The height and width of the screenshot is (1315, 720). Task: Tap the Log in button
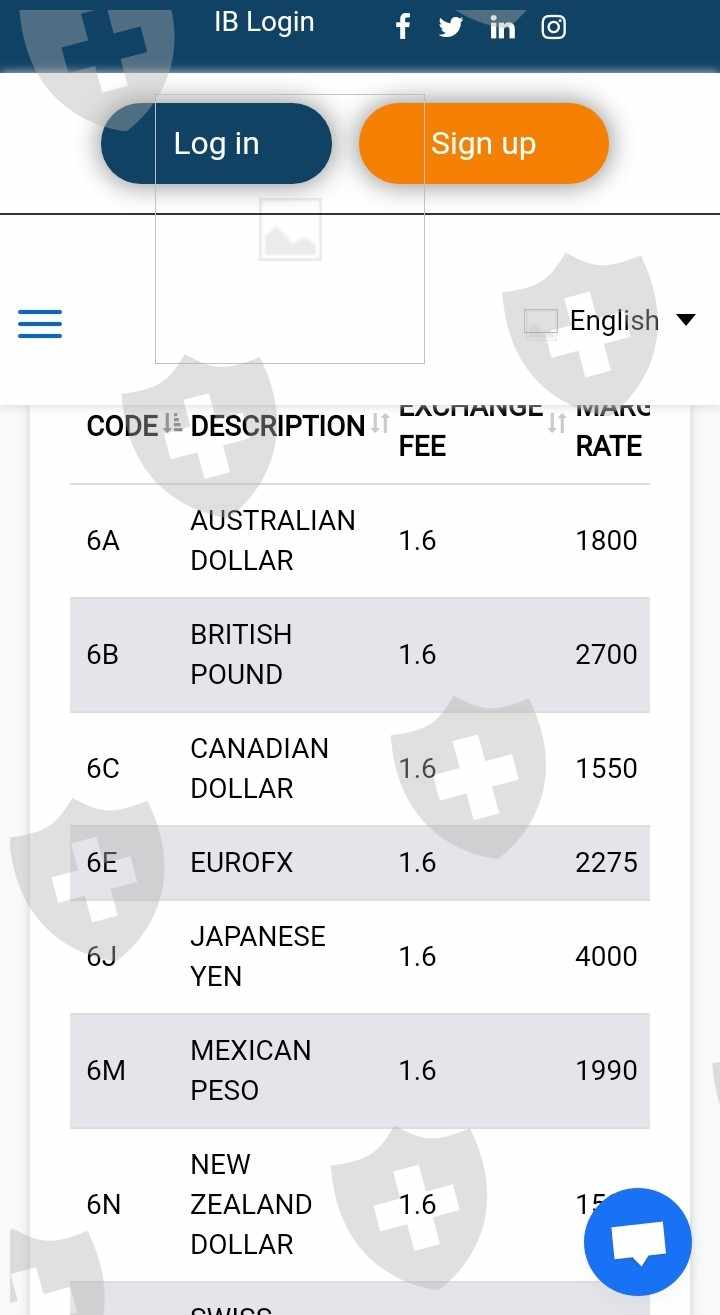216,143
